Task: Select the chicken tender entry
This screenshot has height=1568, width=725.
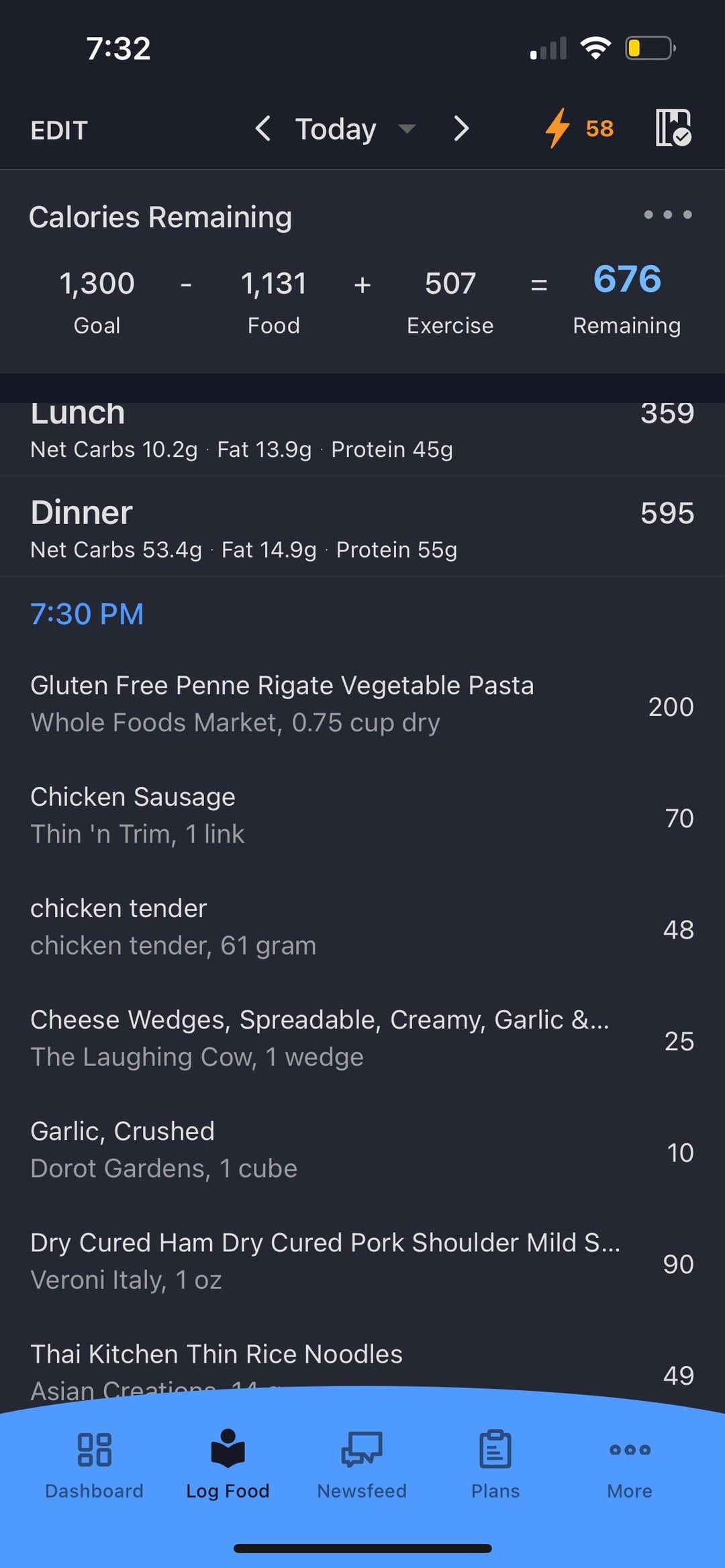Action: click(x=362, y=927)
